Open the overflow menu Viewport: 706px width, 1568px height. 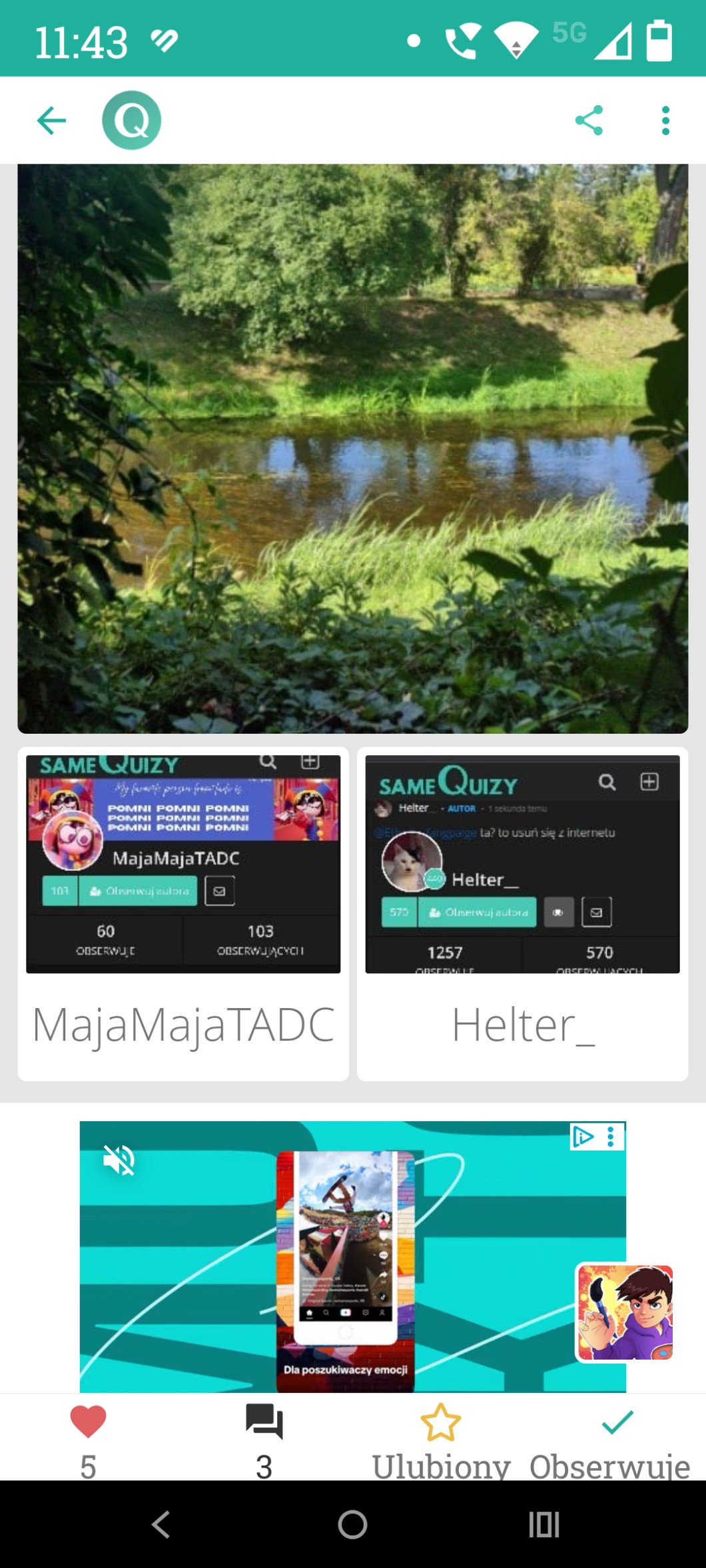(x=665, y=121)
